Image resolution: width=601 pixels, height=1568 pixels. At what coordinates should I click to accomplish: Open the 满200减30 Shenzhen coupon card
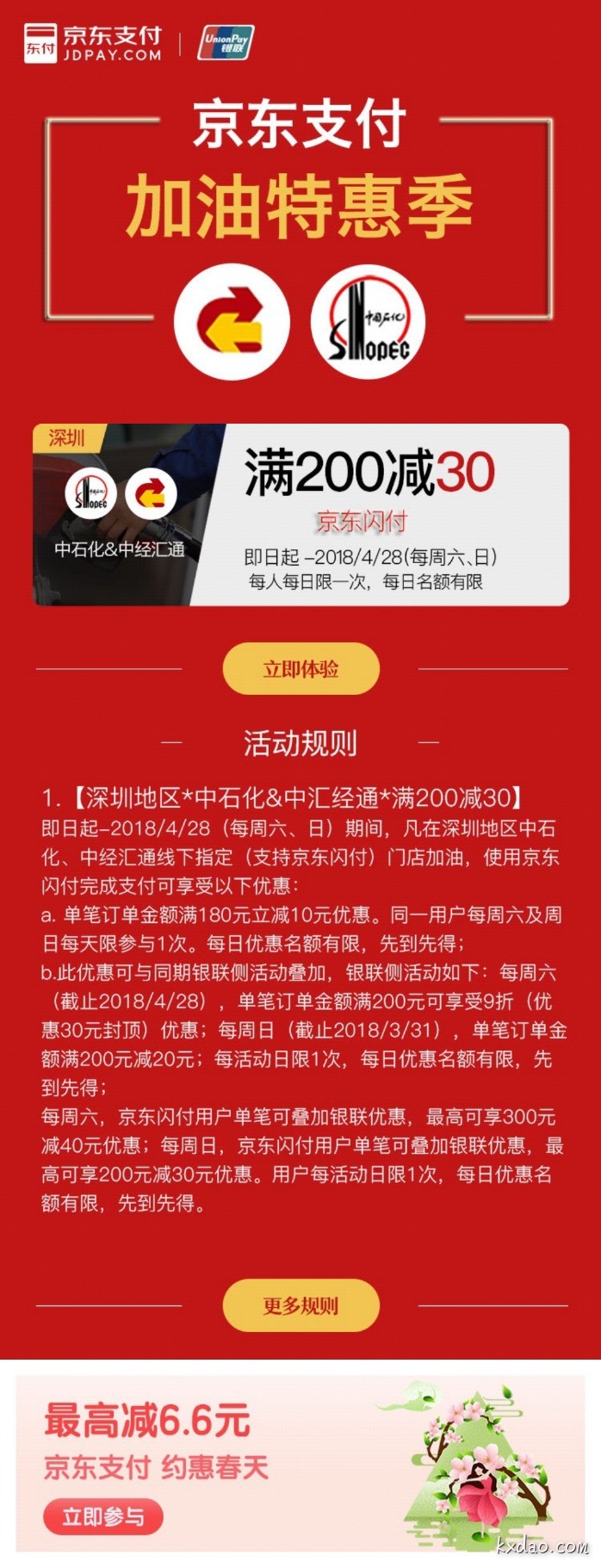point(300,514)
